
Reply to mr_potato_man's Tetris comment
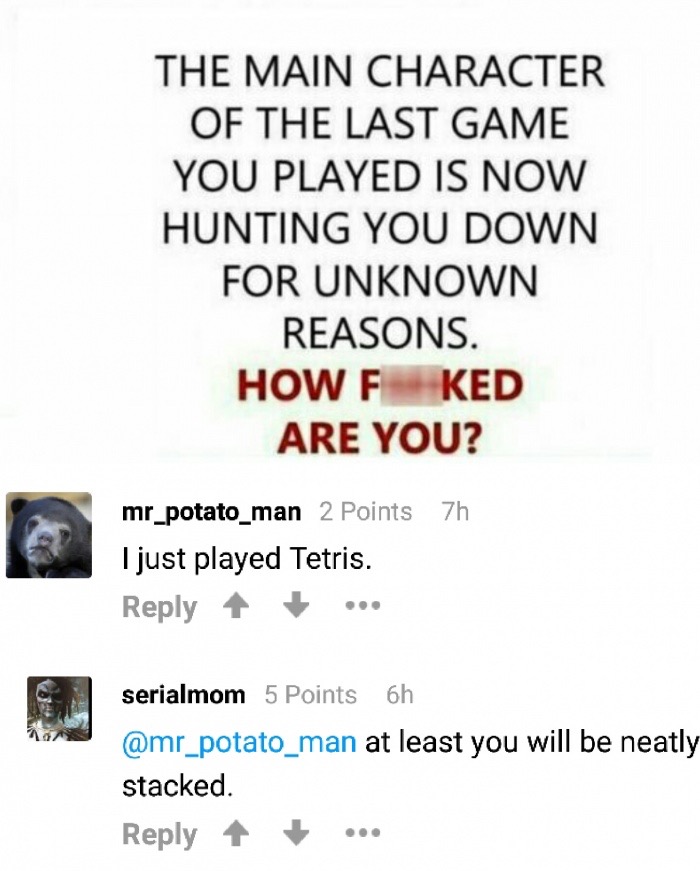(159, 607)
